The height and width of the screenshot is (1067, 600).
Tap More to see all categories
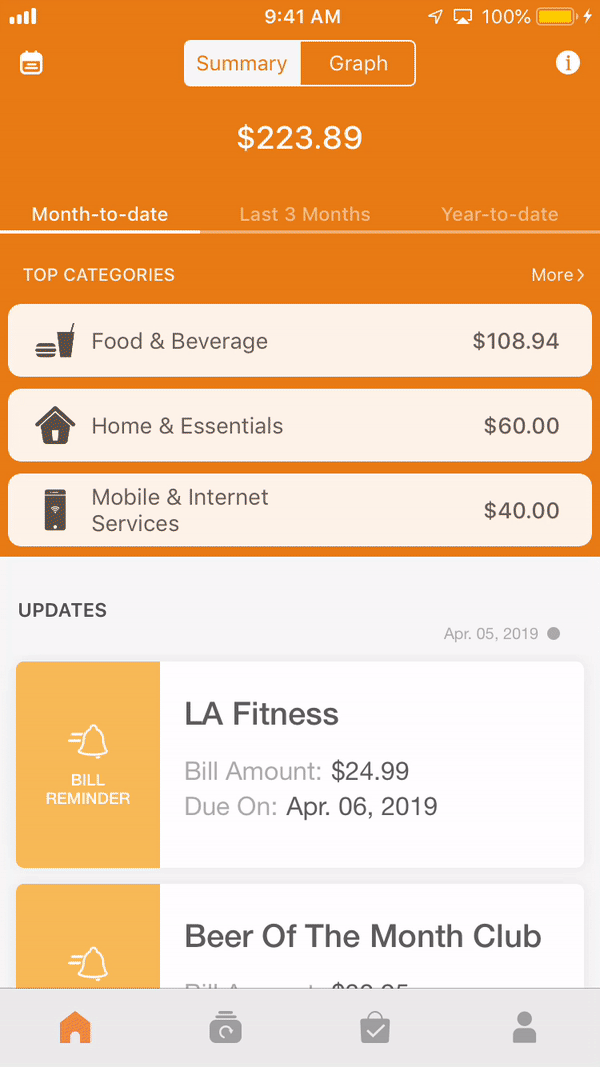tap(557, 275)
